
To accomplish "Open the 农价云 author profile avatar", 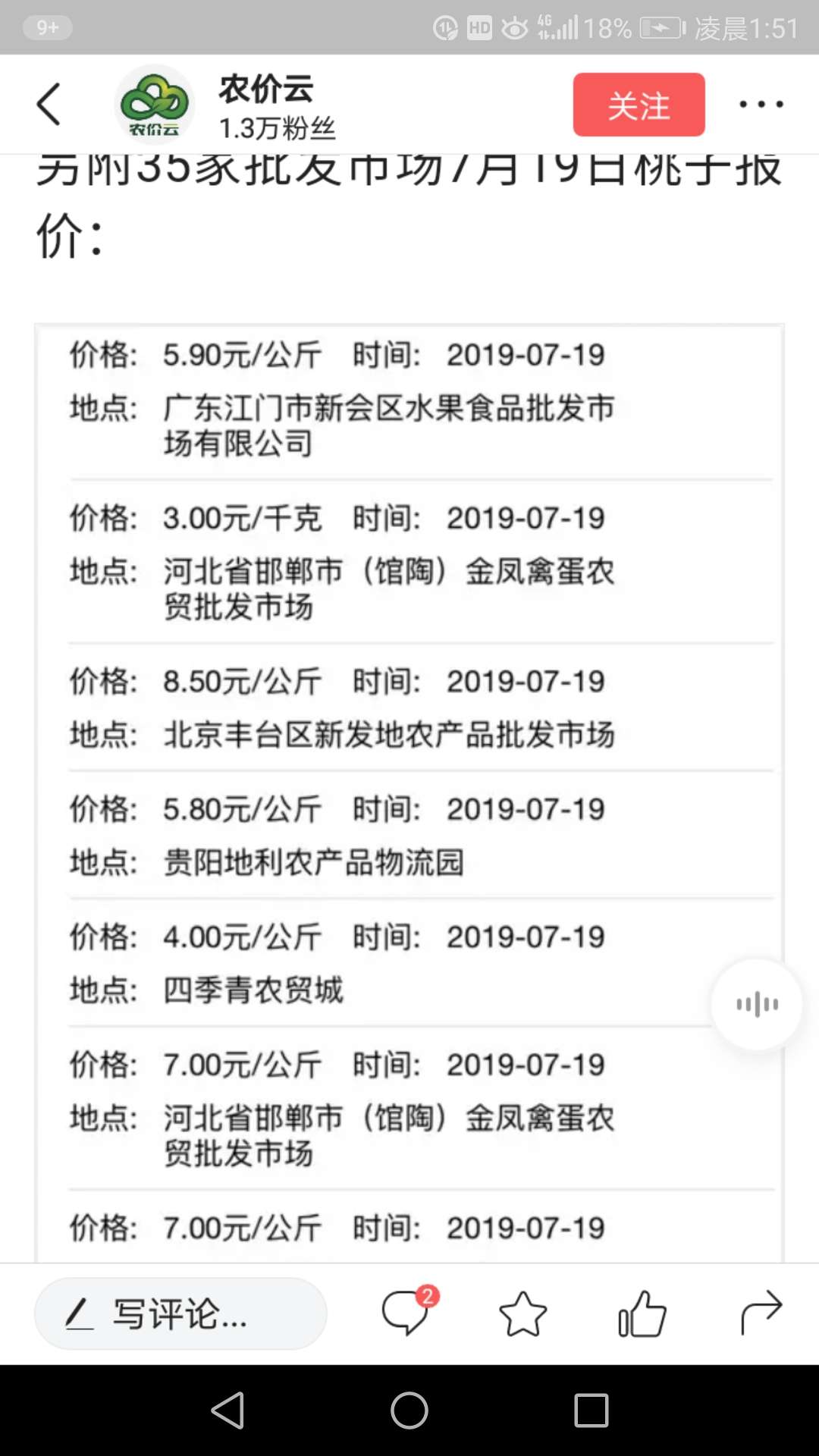I will point(155,105).
